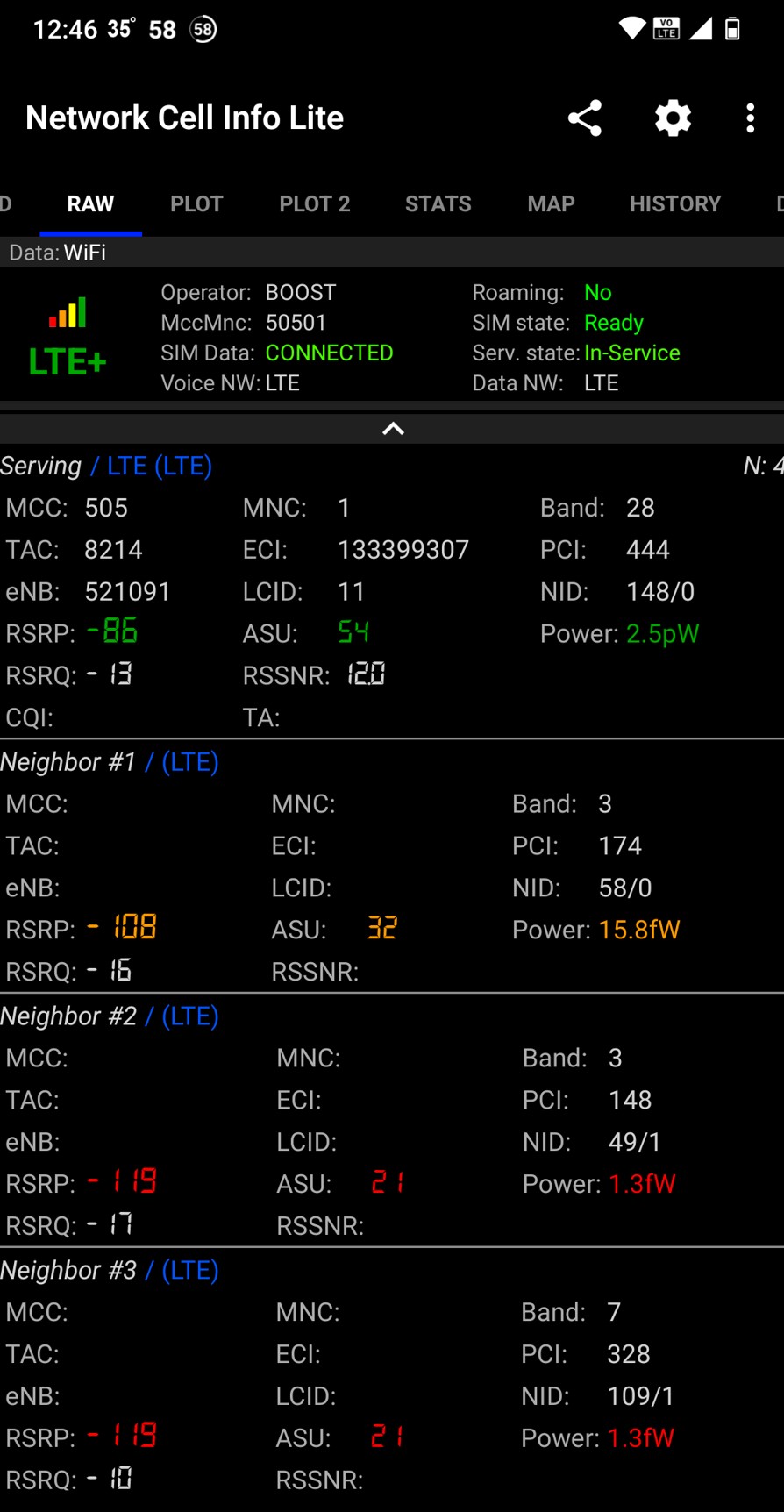
Task: Switch to the PLOT 2 tab
Action: 315,204
